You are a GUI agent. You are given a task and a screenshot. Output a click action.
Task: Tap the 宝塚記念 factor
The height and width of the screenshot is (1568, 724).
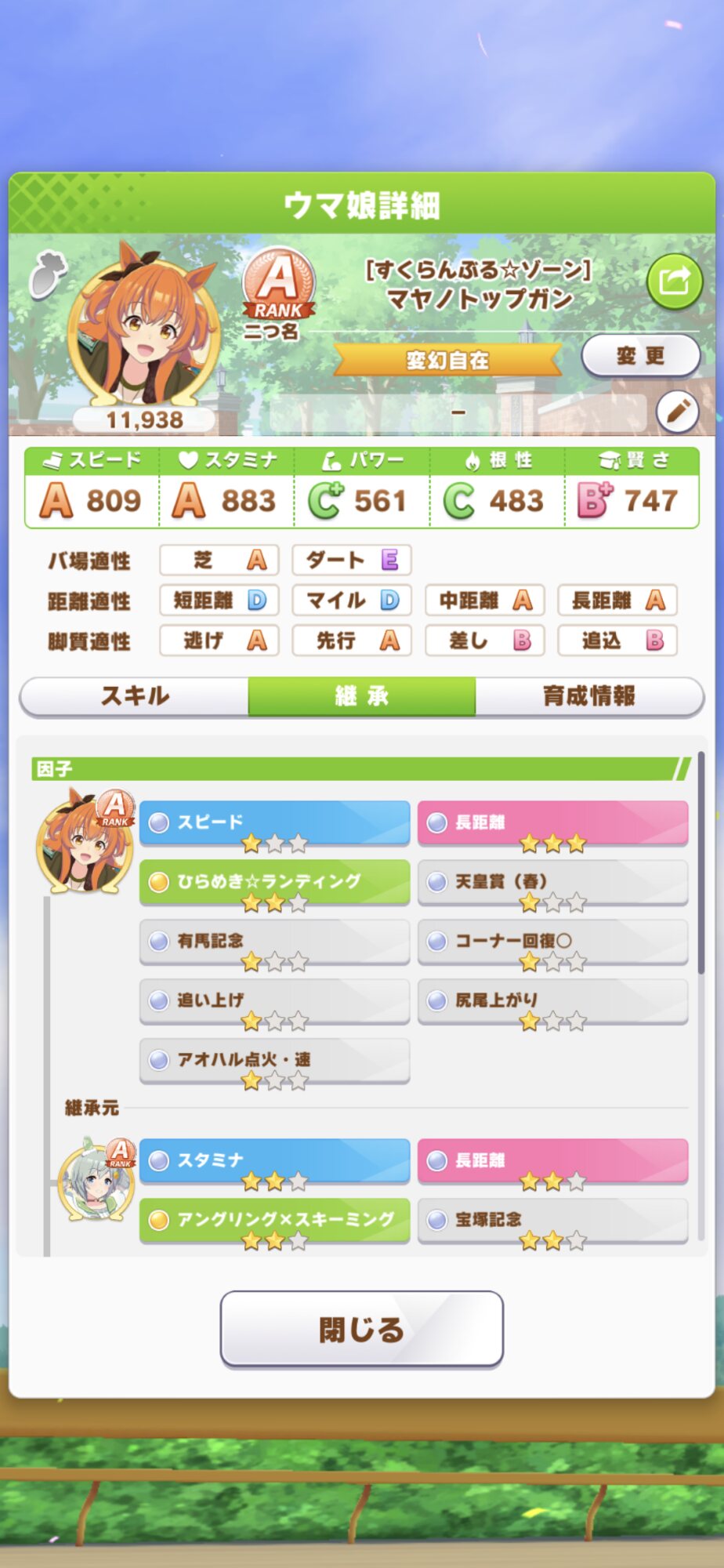pos(552,1221)
